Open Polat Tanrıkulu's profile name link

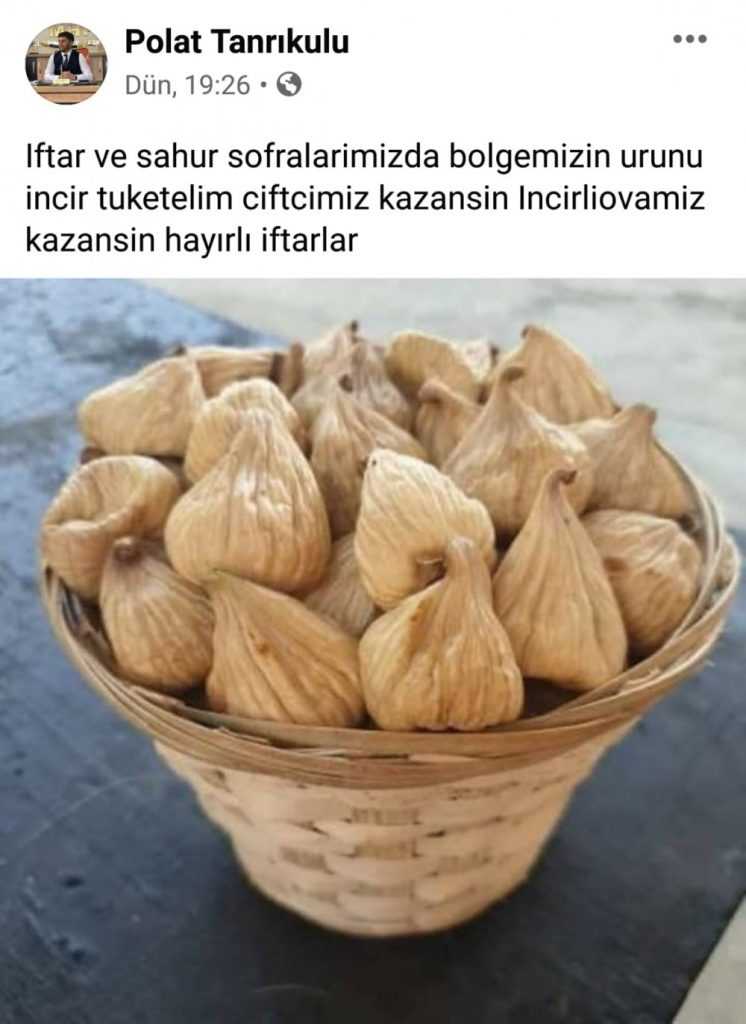pyautogui.click(x=236, y=42)
